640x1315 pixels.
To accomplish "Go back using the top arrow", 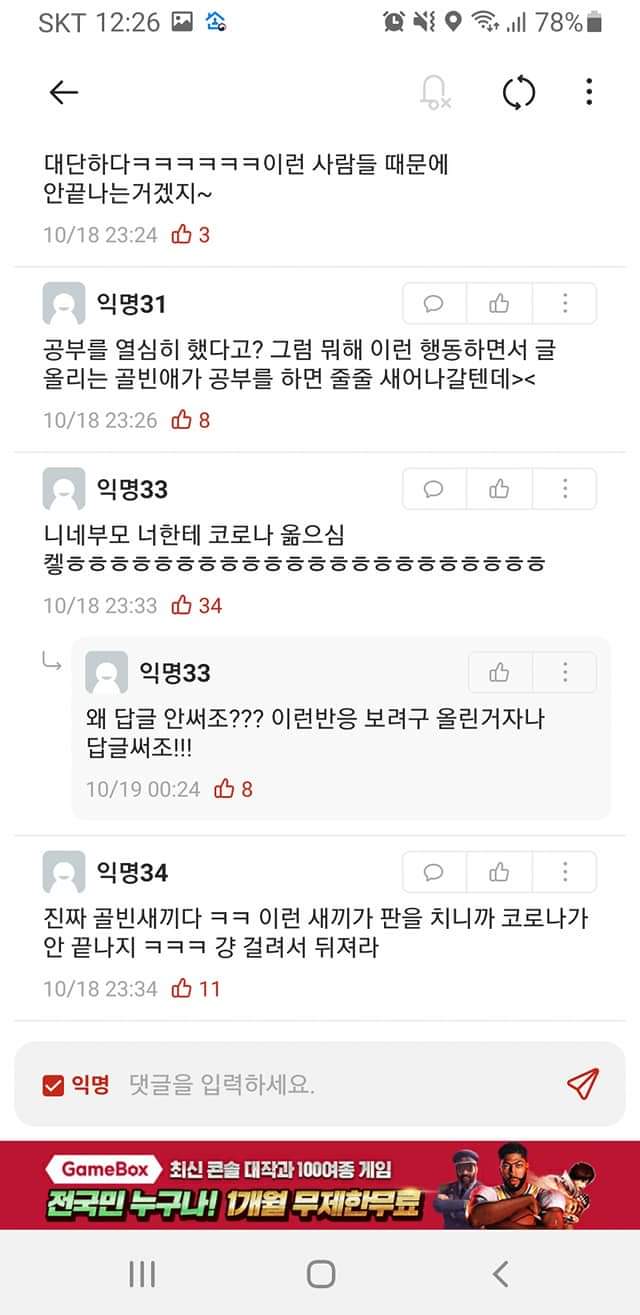I will (x=63, y=93).
